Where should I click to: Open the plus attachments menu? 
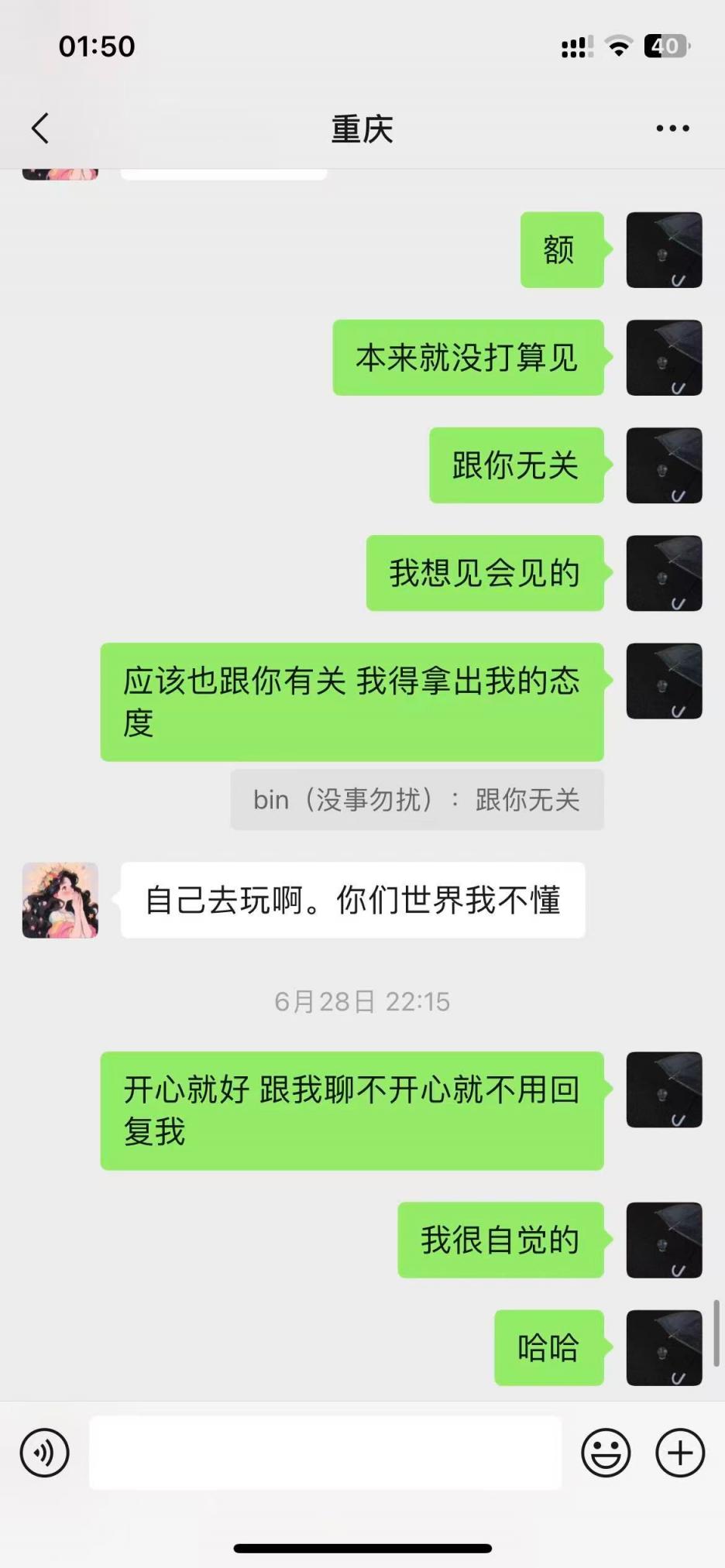tap(680, 1453)
